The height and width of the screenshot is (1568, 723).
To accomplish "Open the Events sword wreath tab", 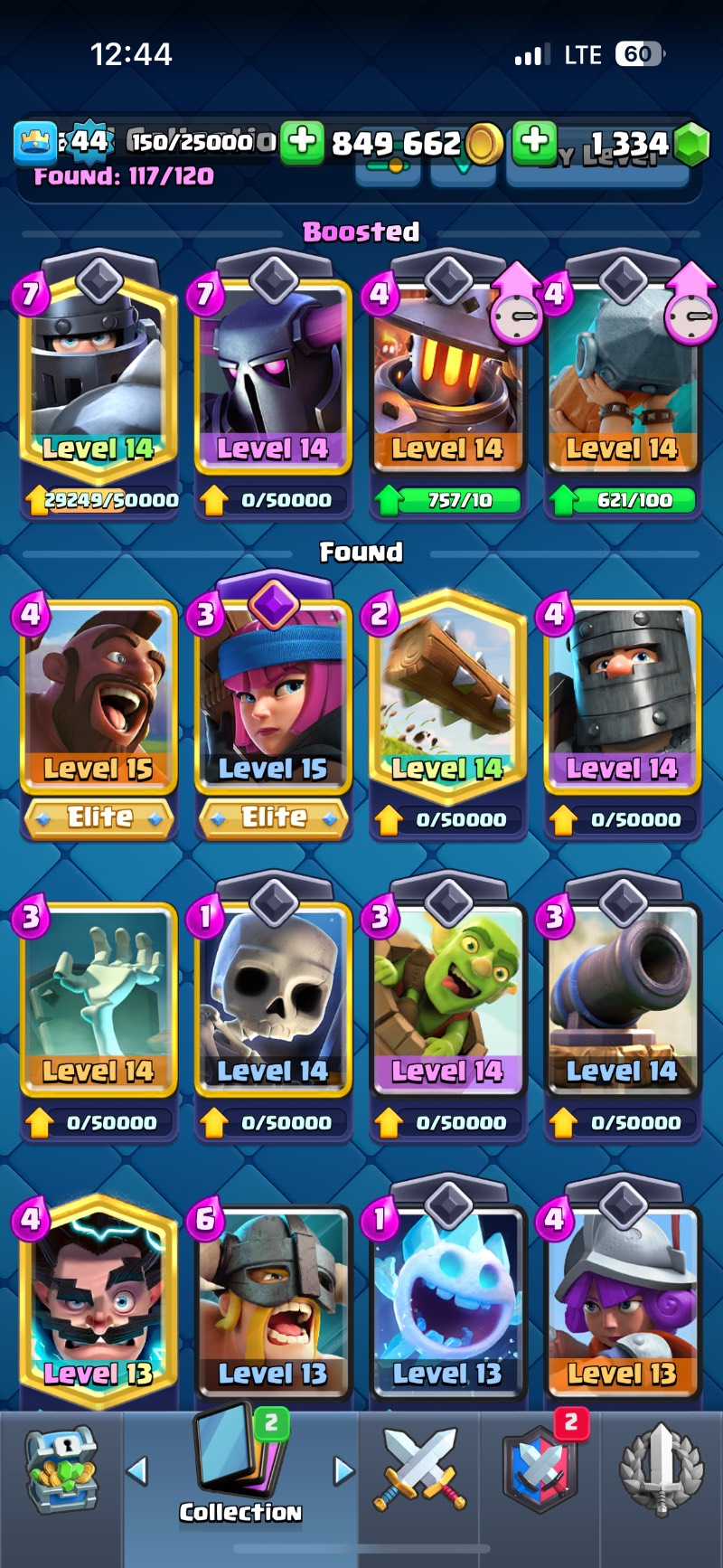I will 662,1469.
